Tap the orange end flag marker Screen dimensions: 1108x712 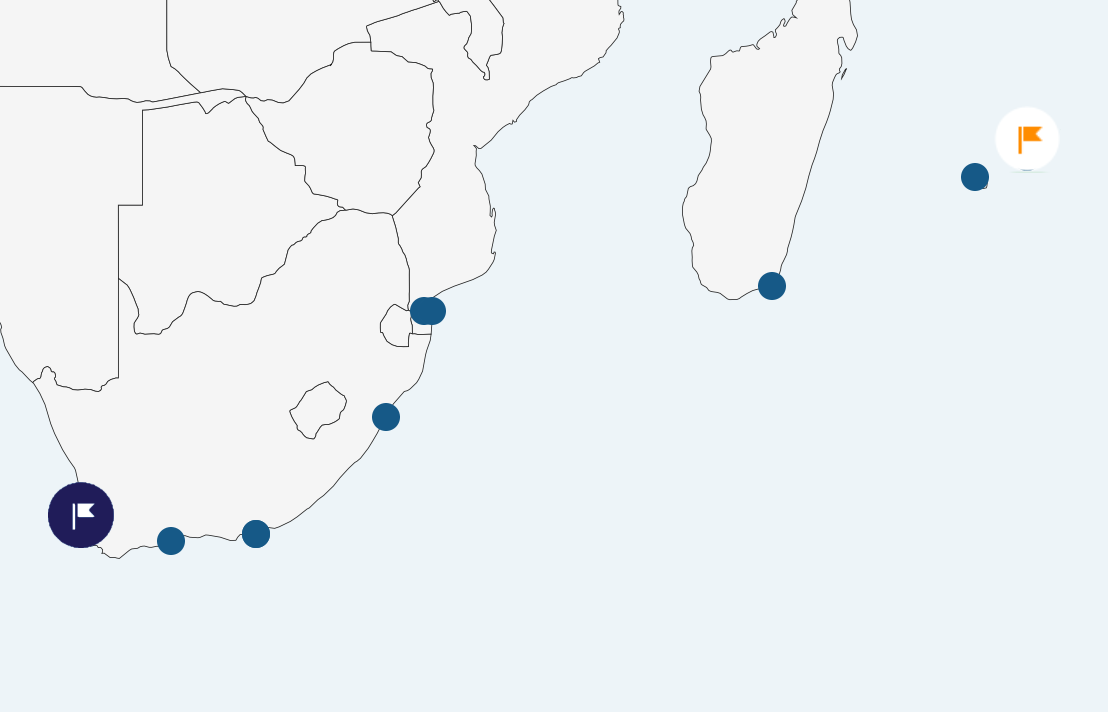[1027, 139]
